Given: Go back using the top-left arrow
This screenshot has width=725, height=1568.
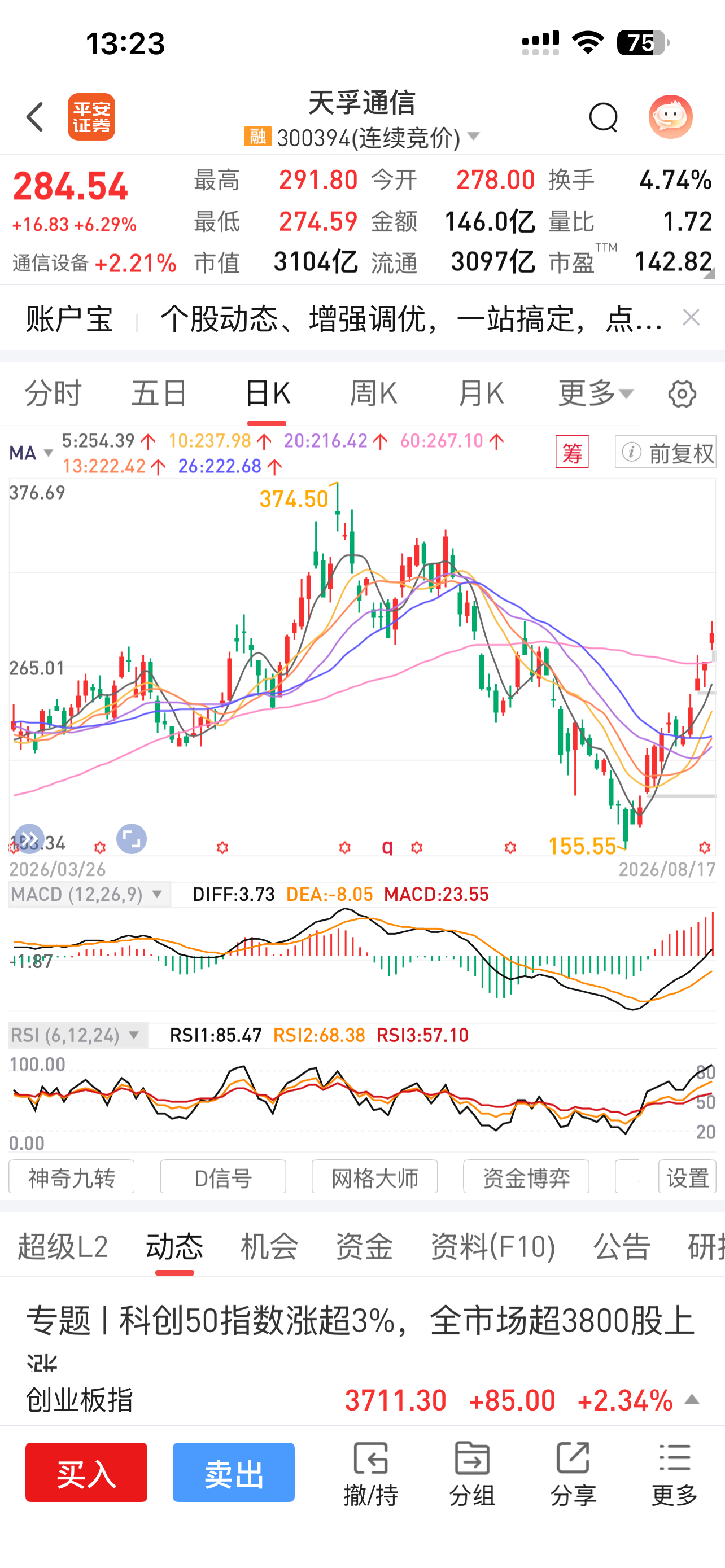Looking at the screenshot, I should coord(36,117).
